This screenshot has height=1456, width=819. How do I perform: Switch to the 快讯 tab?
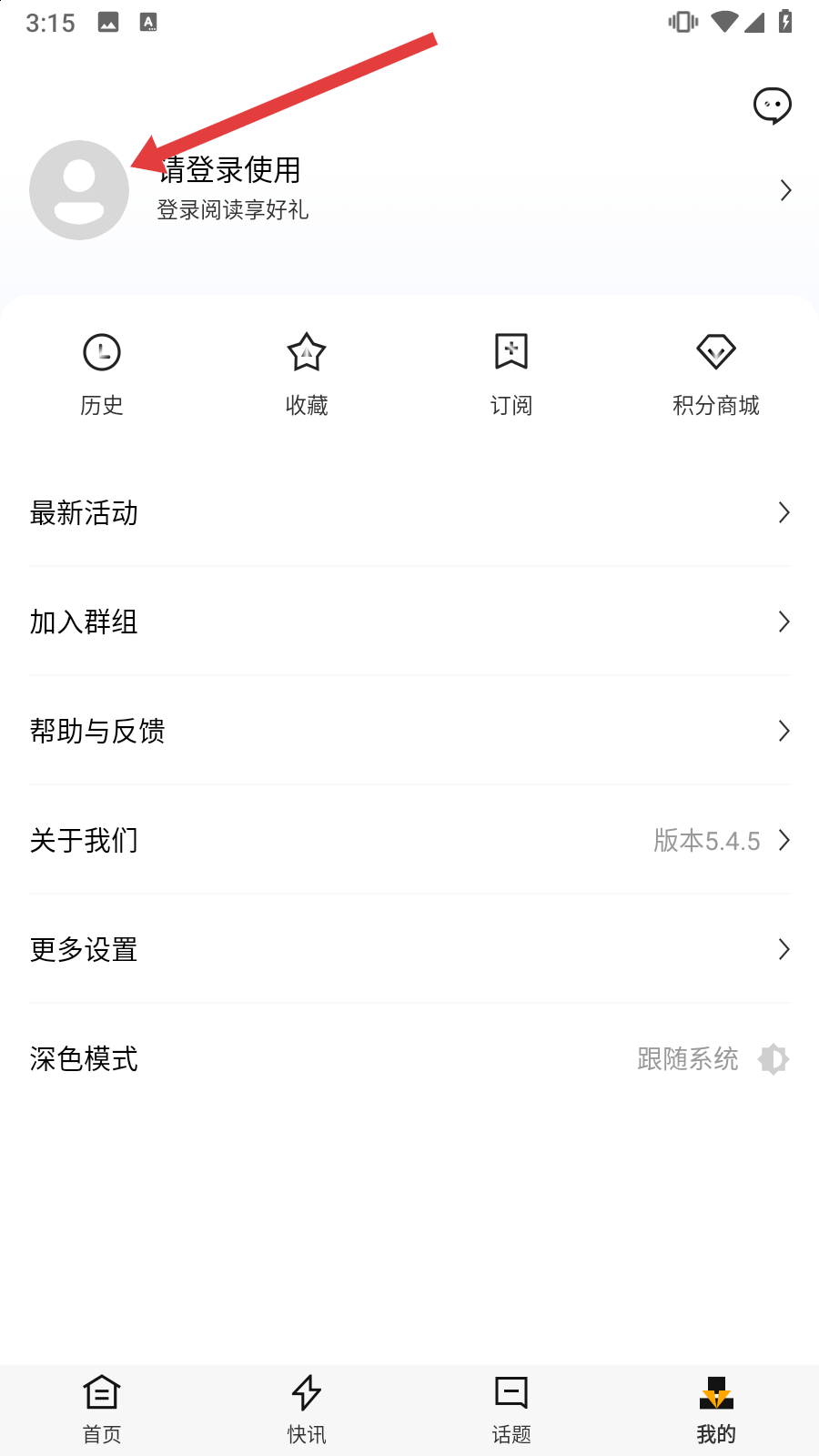(307, 1410)
